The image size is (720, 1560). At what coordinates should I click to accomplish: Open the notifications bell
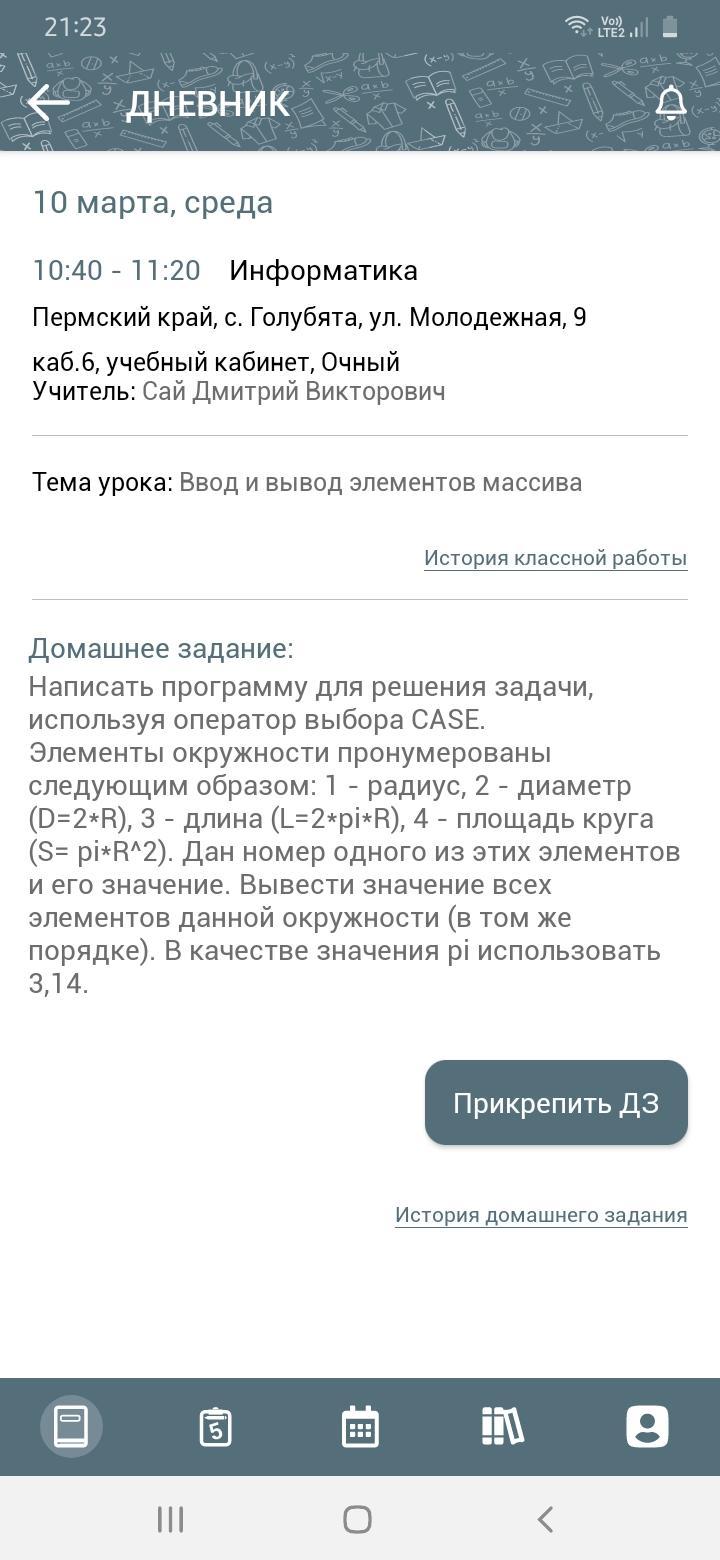coord(671,103)
